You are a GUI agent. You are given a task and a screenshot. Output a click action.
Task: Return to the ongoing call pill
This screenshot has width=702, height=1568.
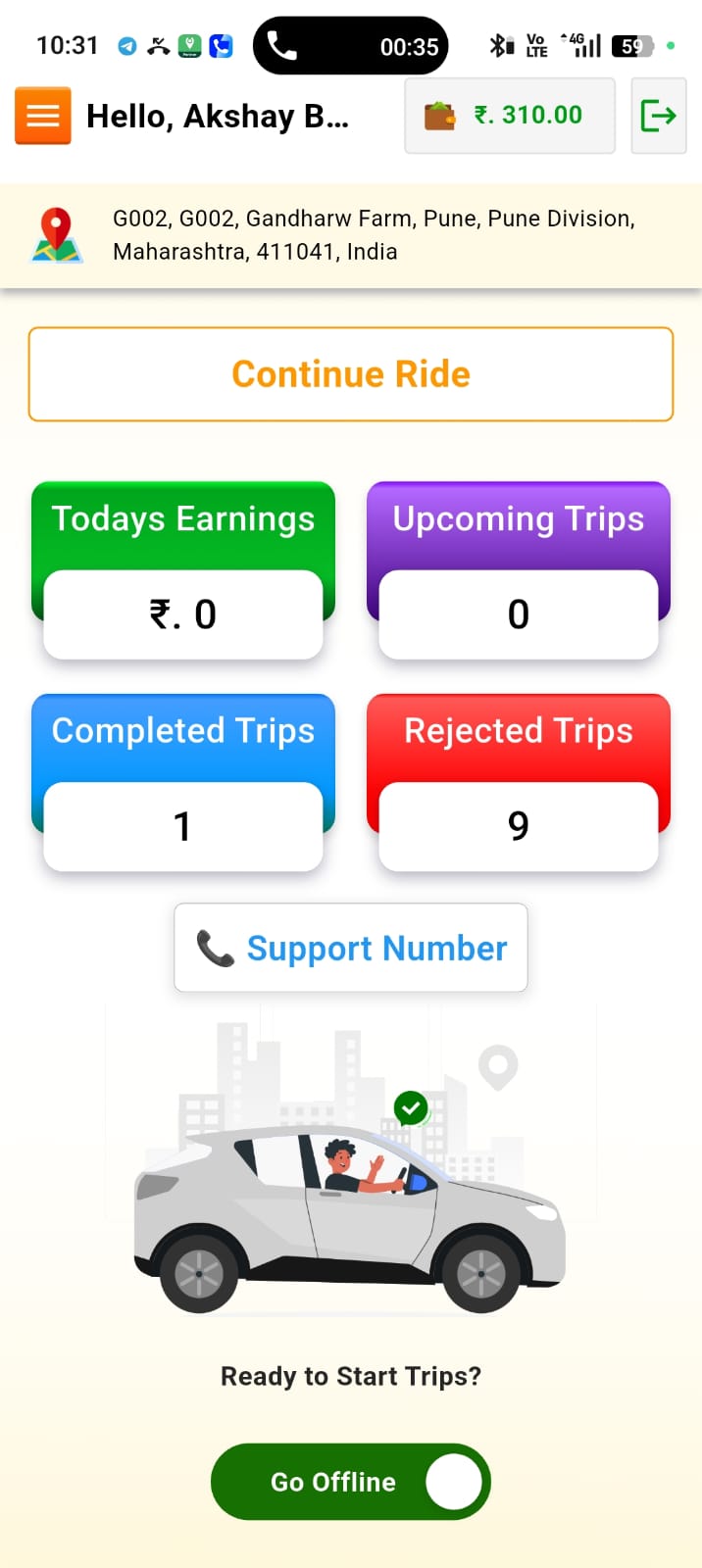350,46
